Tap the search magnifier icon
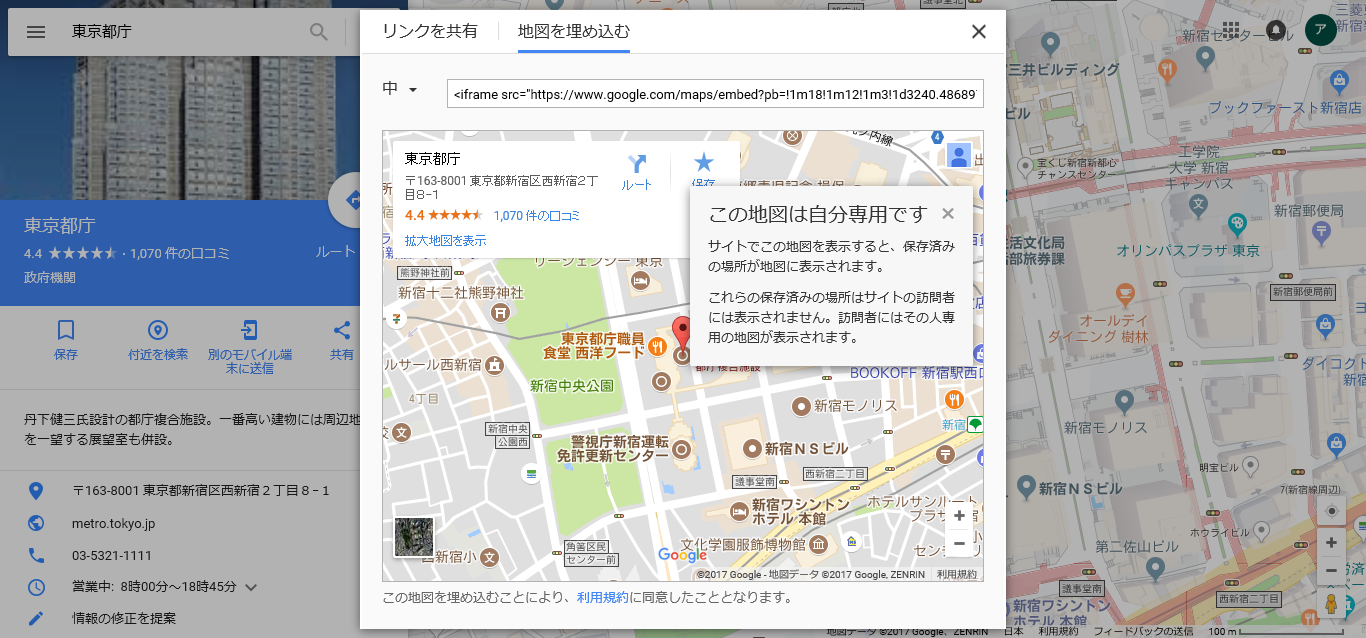This screenshot has width=1366, height=638. [x=318, y=32]
